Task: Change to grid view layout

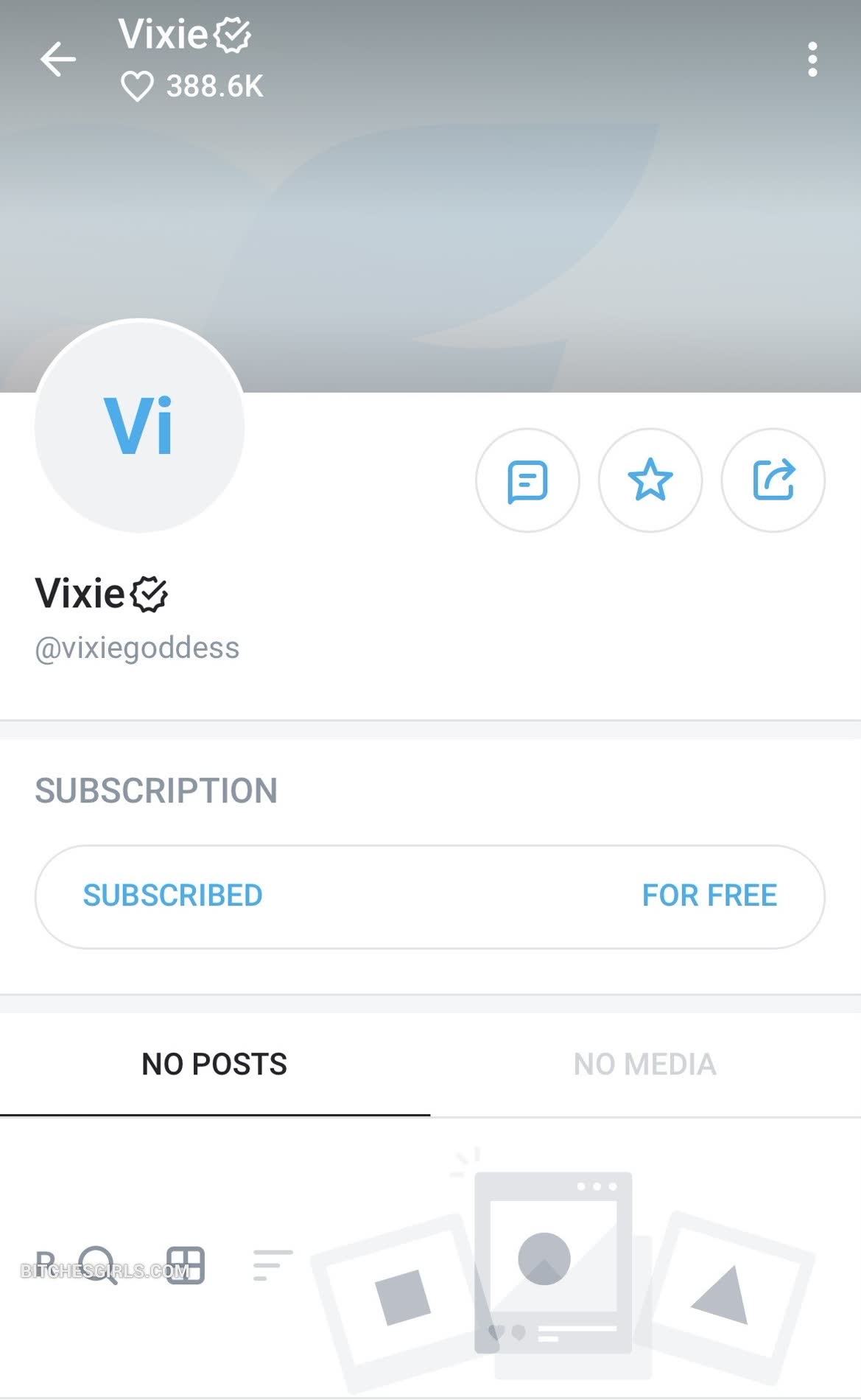Action: tap(185, 1265)
